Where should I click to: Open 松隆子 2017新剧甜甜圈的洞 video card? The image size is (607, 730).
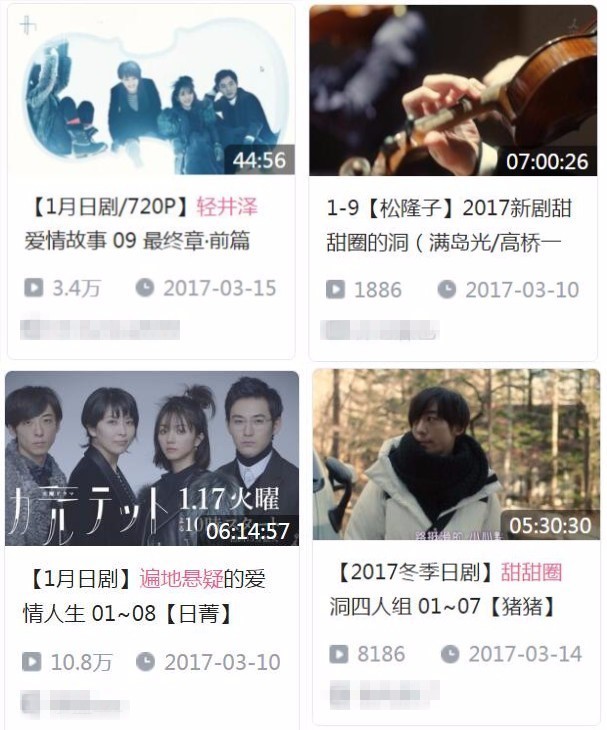(x=453, y=92)
